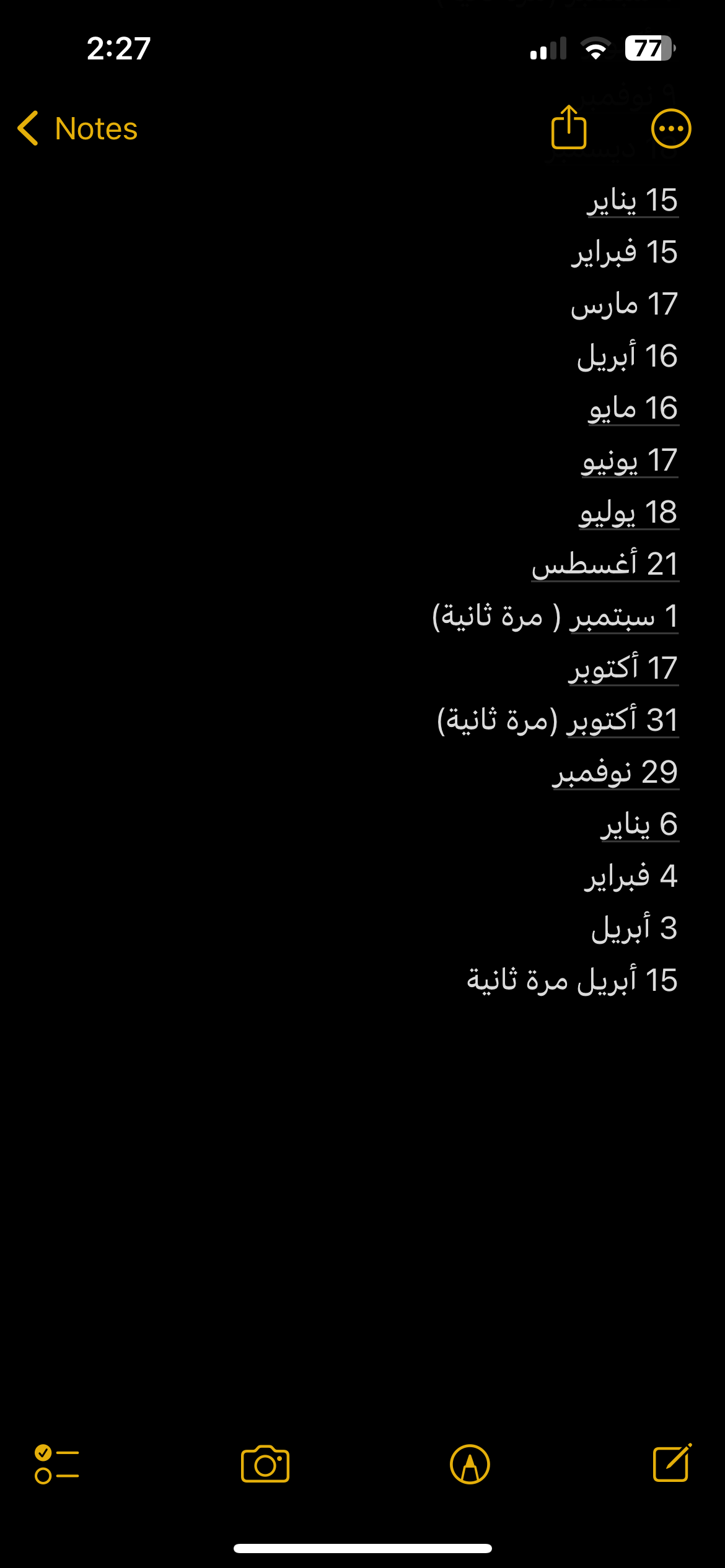The image size is (725, 1568).
Task: Go back to Notes list
Action: 78,129
